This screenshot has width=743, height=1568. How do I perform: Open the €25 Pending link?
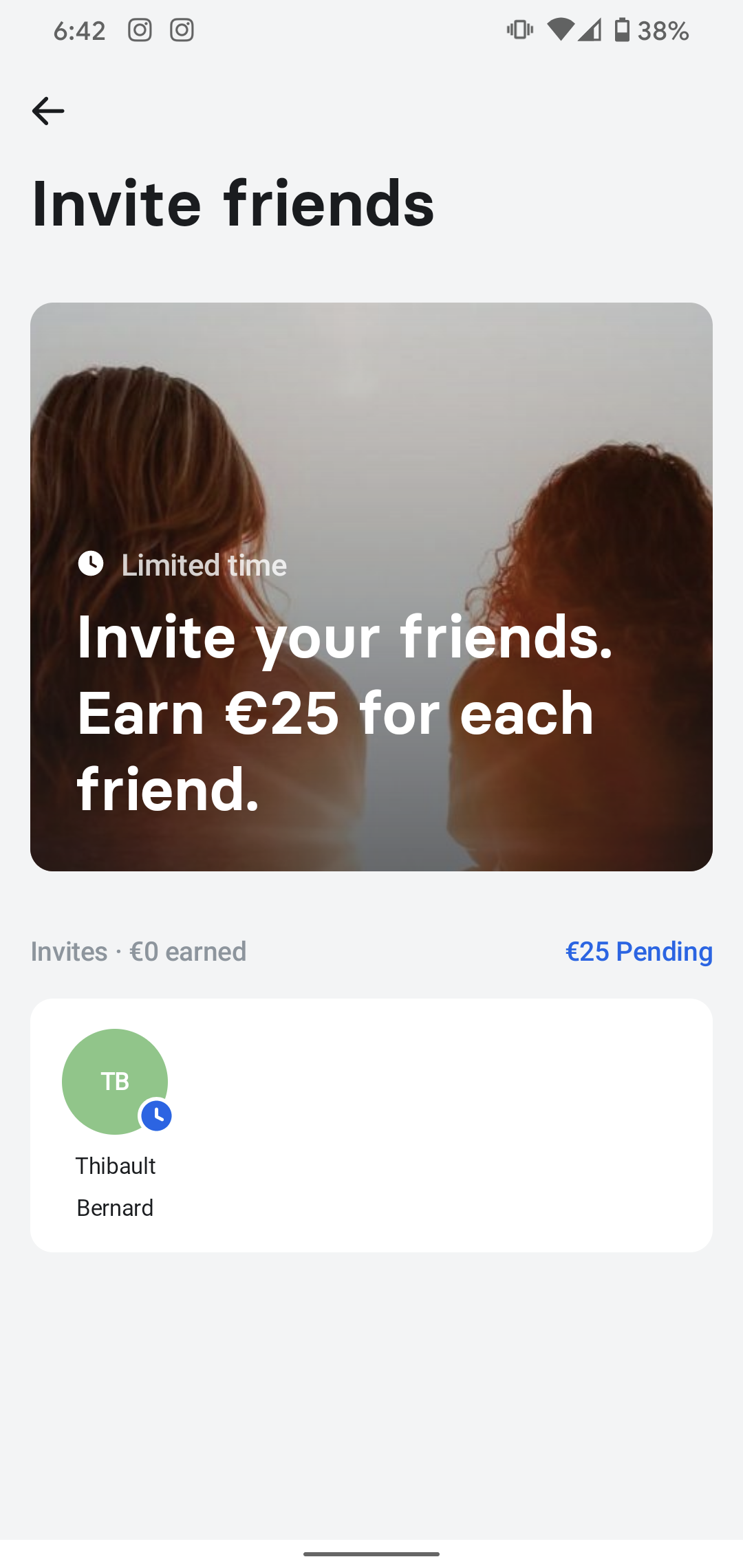point(638,952)
